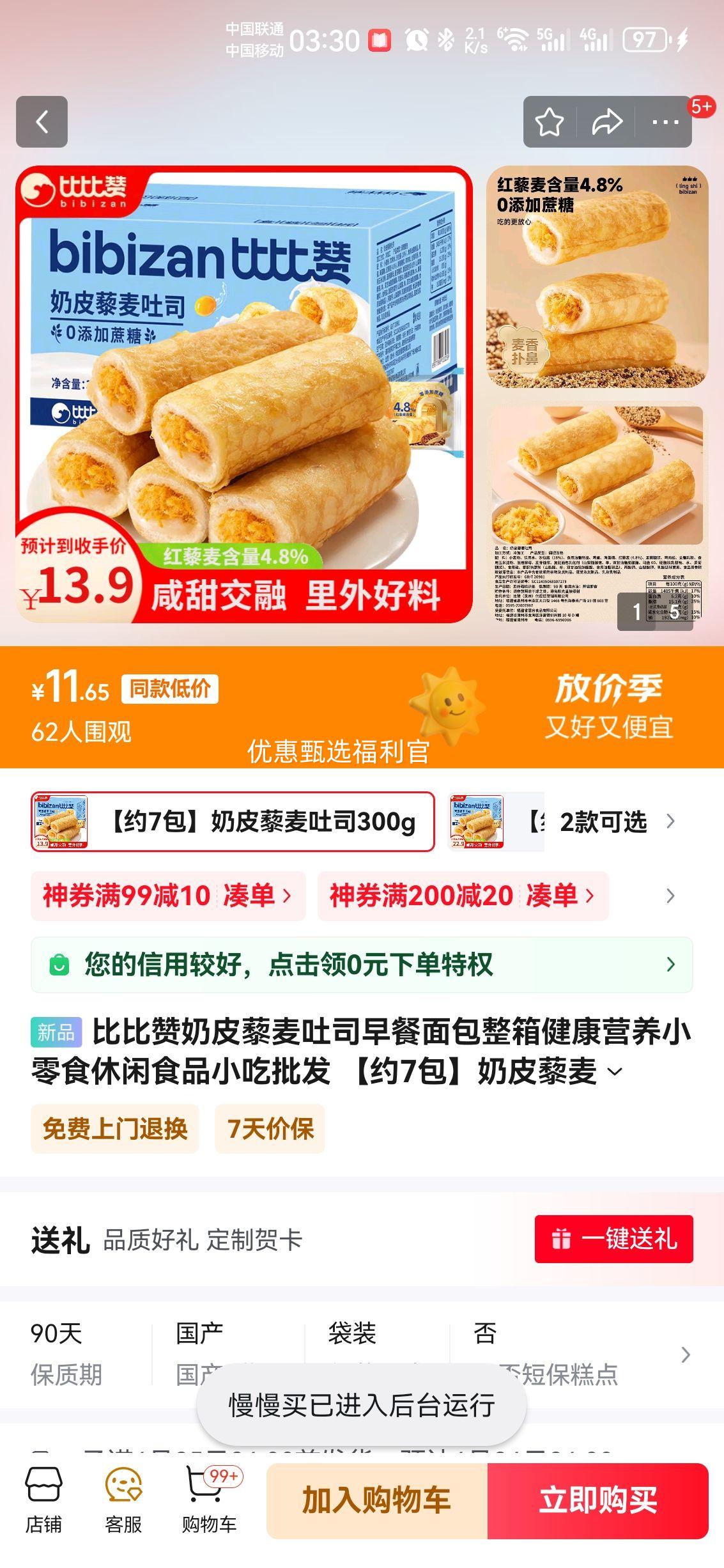
Task: Favorite this product via the star icon
Action: [551, 123]
